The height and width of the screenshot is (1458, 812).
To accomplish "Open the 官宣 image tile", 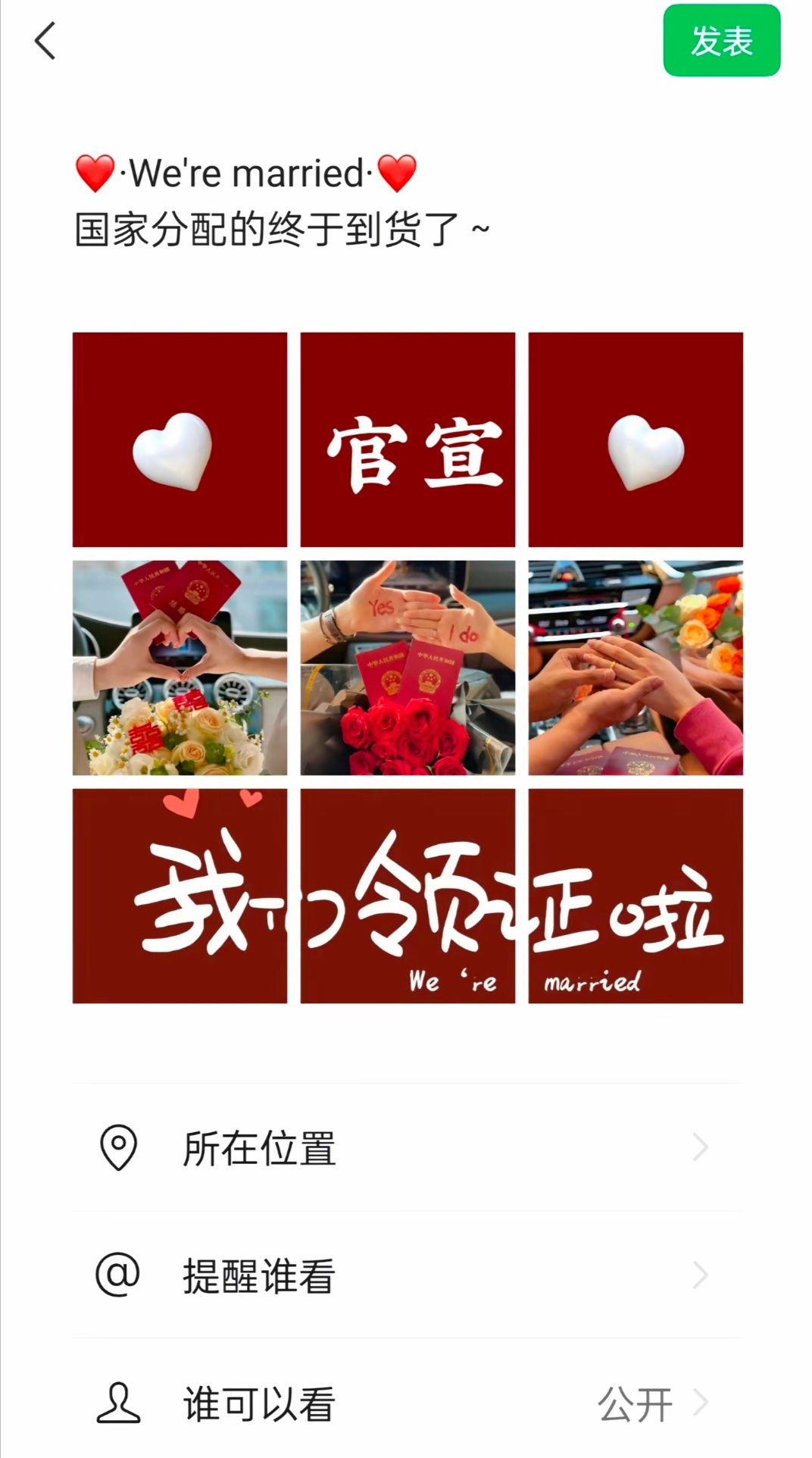I will click(x=408, y=440).
